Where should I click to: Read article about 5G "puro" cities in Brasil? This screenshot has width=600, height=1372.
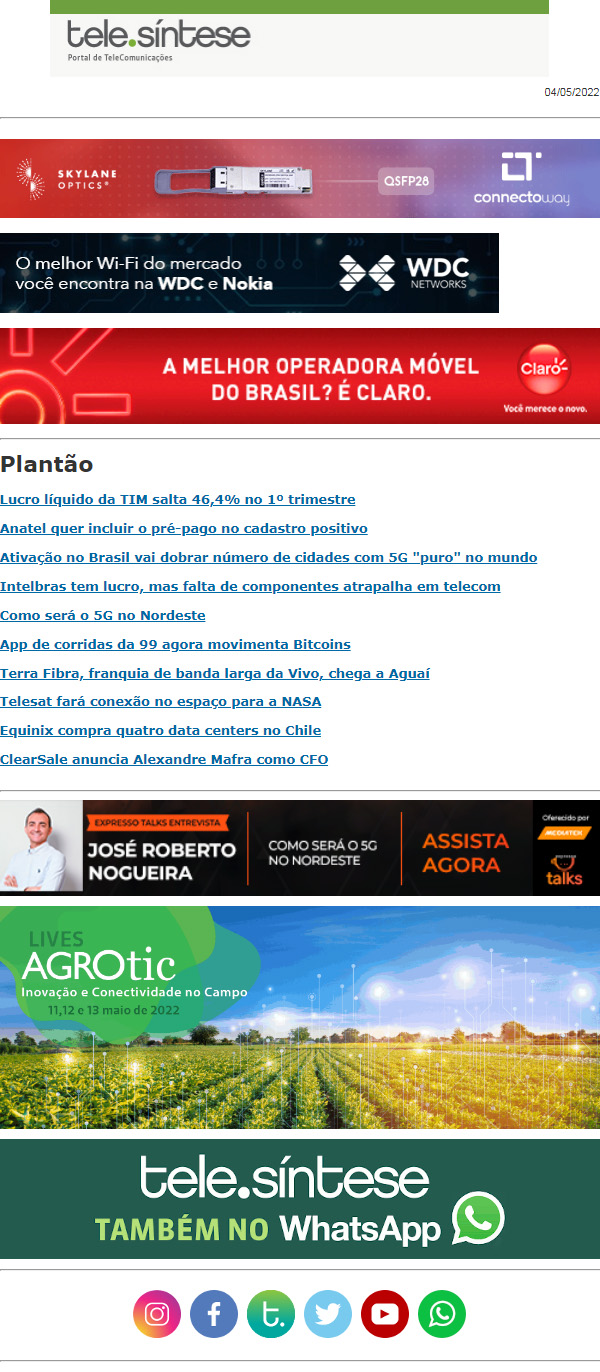[268, 557]
